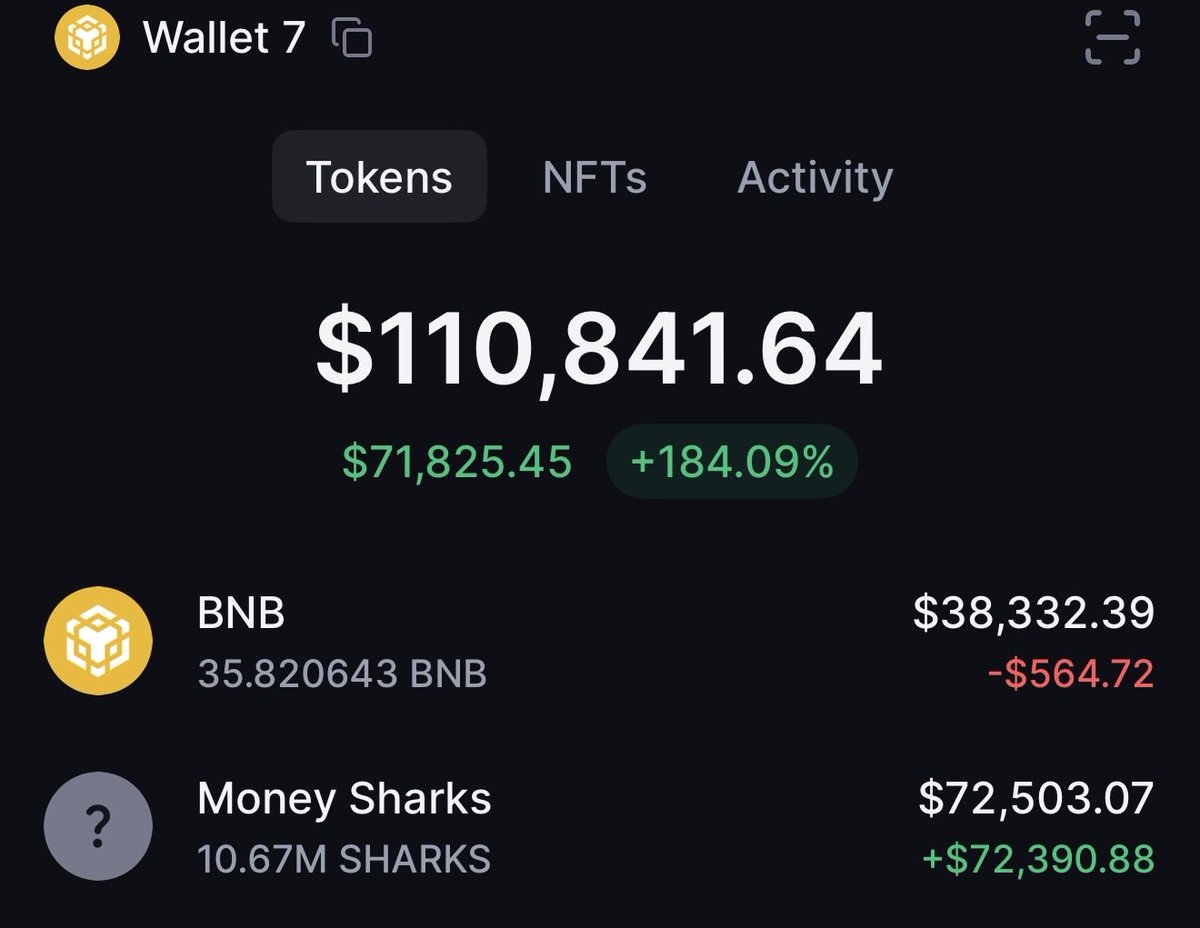Copy the Wallet 7 address
This screenshot has width=1200, height=928.
point(352,38)
